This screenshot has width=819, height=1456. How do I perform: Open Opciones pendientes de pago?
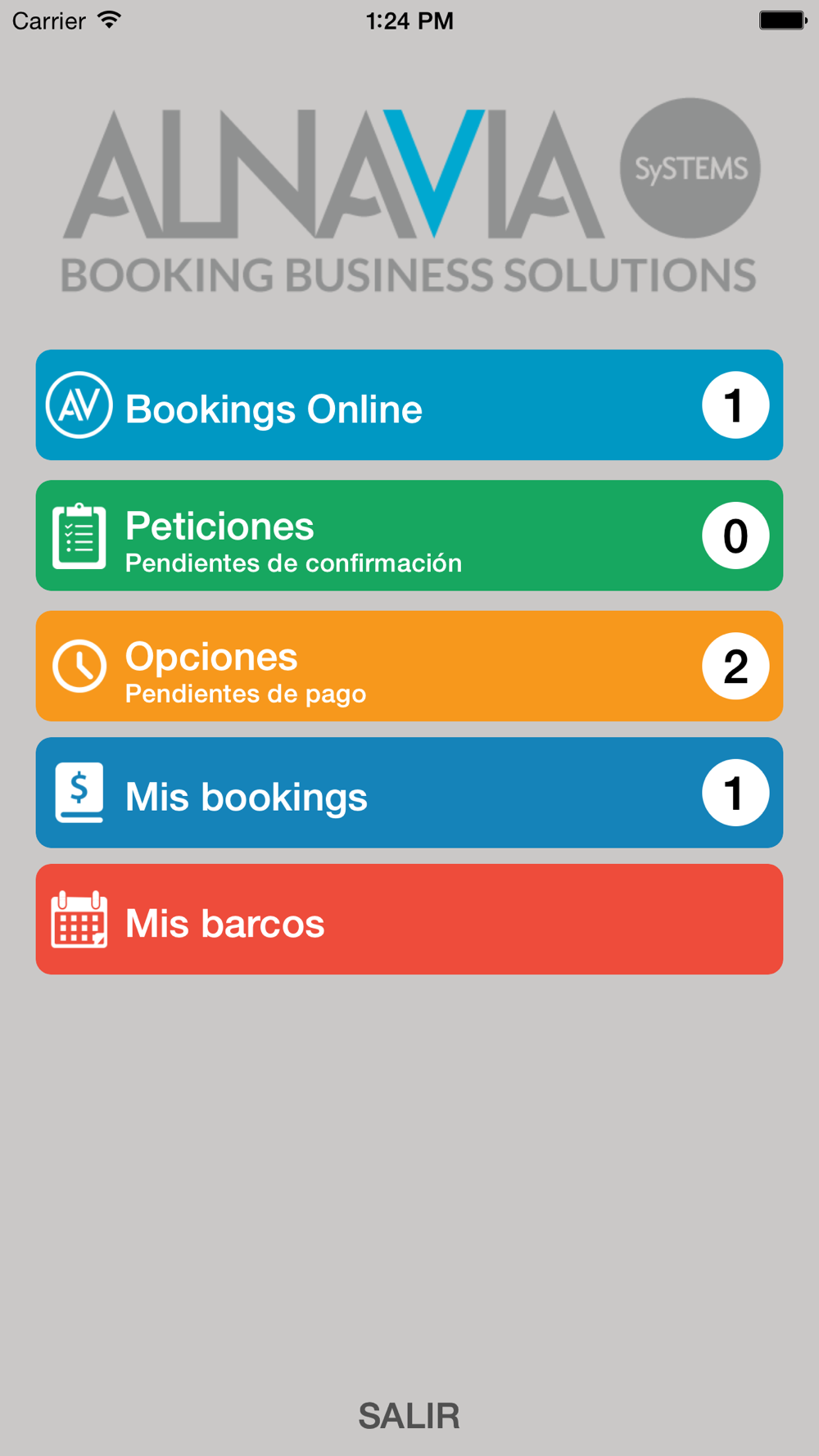click(409, 666)
